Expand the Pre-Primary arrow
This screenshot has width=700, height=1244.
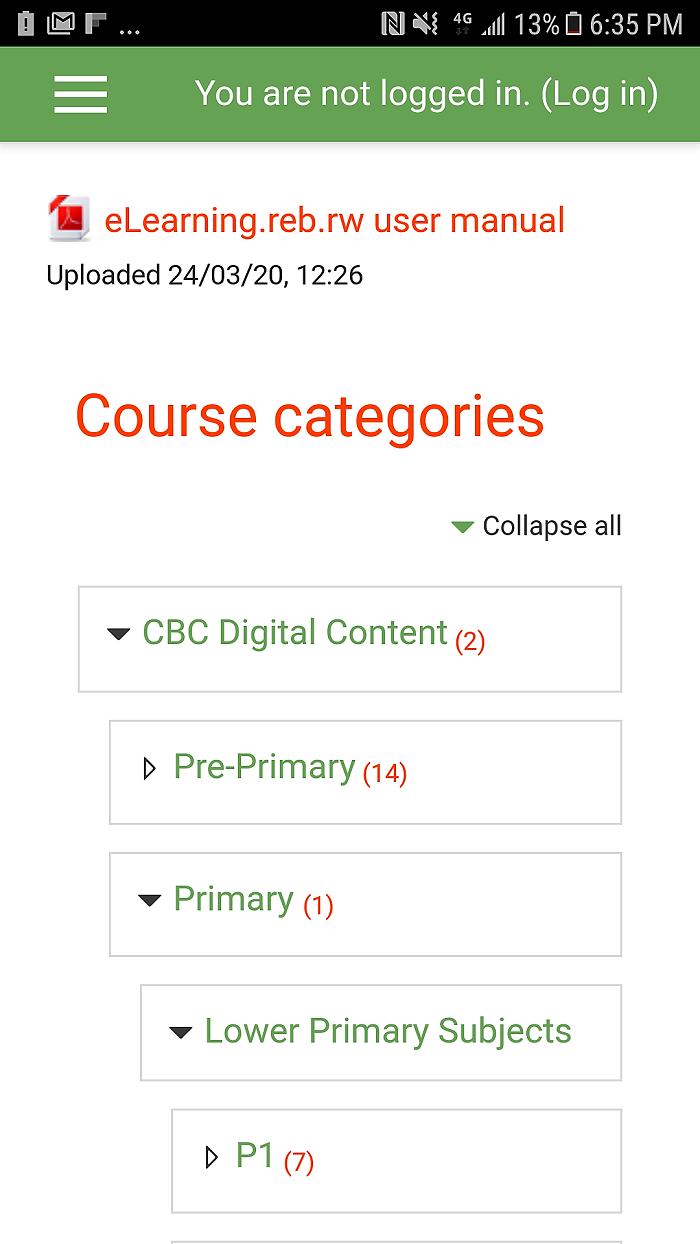(150, 768)
